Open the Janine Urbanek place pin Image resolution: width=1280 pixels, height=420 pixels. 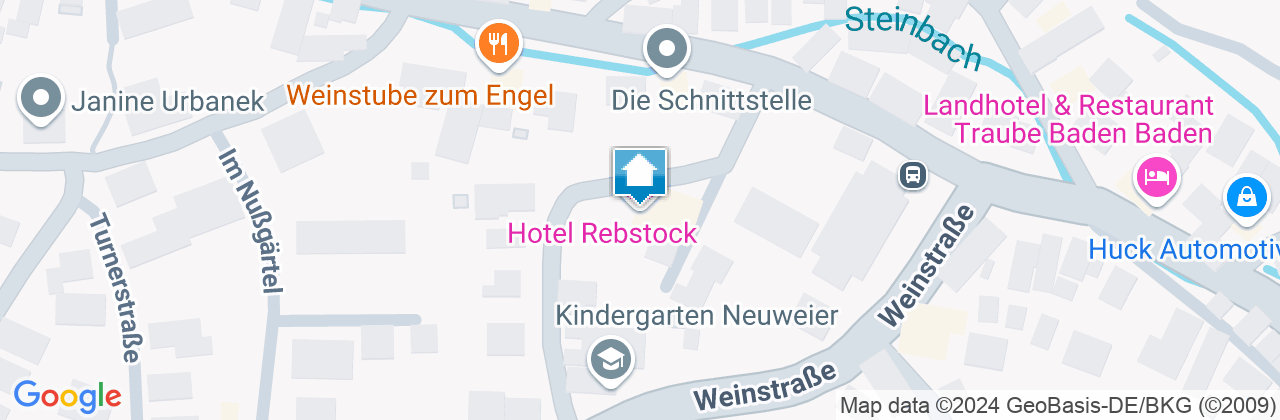coord(41,99)
